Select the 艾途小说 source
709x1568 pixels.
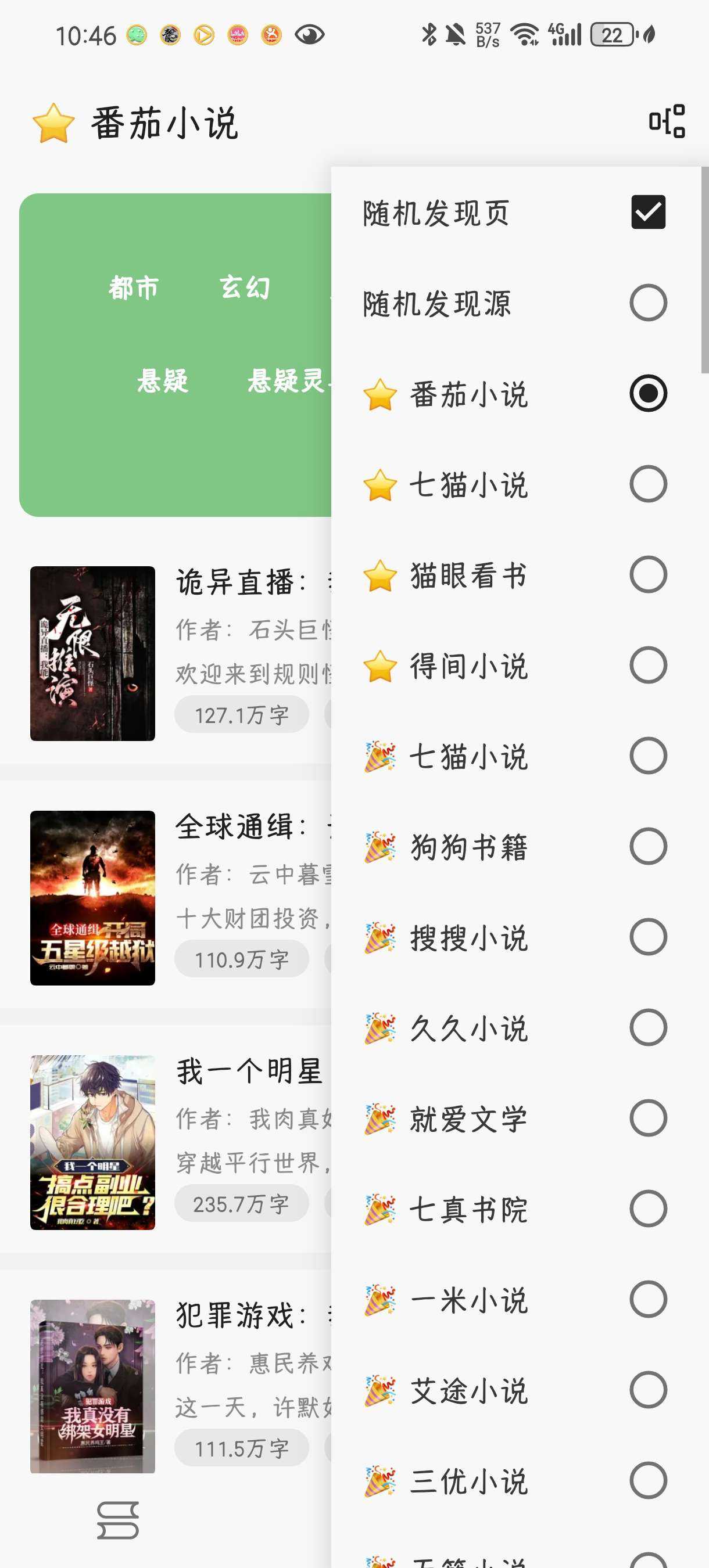tap(647, 1390)
